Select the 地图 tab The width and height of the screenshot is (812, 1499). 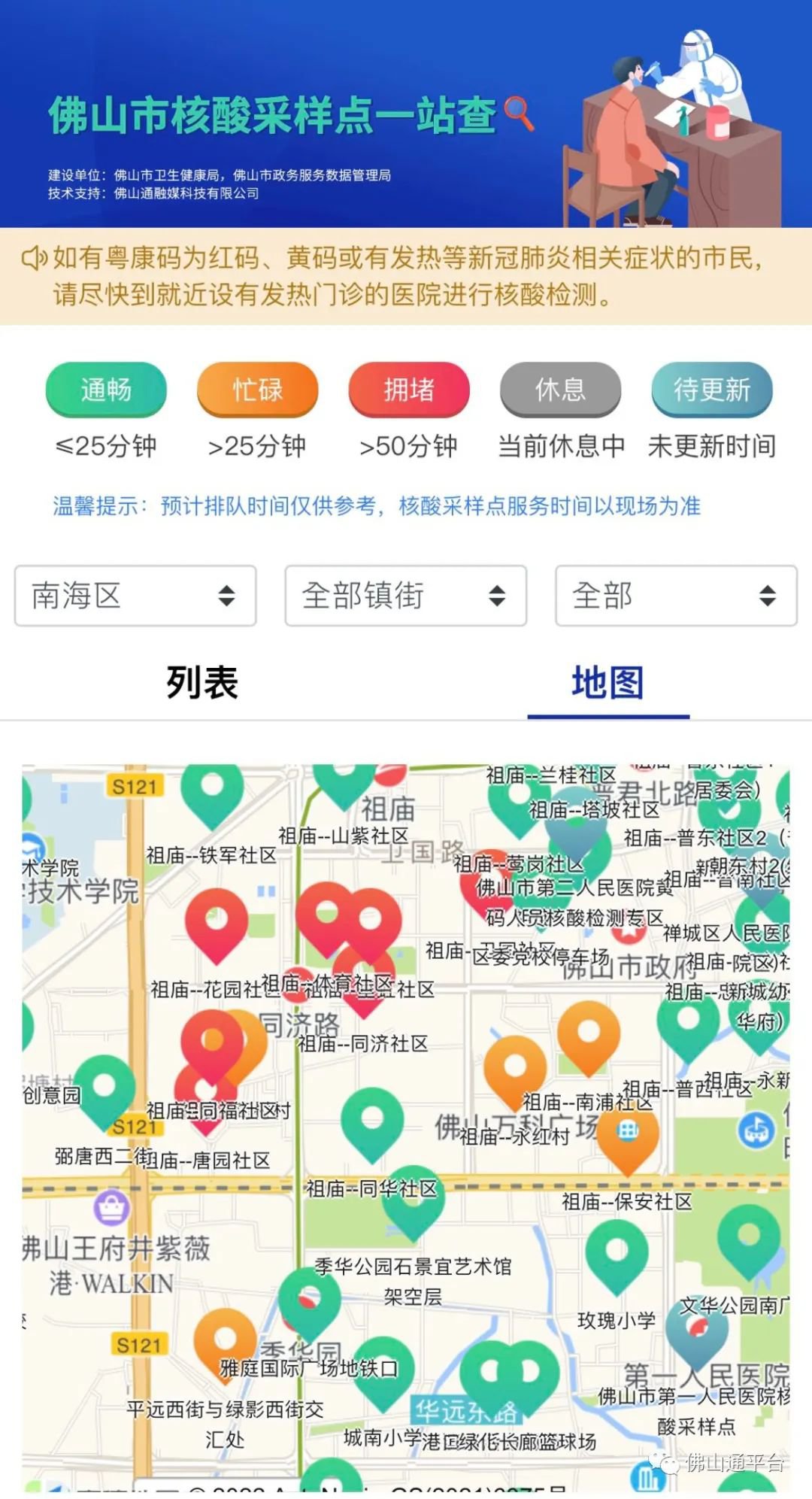click(607, 682)
